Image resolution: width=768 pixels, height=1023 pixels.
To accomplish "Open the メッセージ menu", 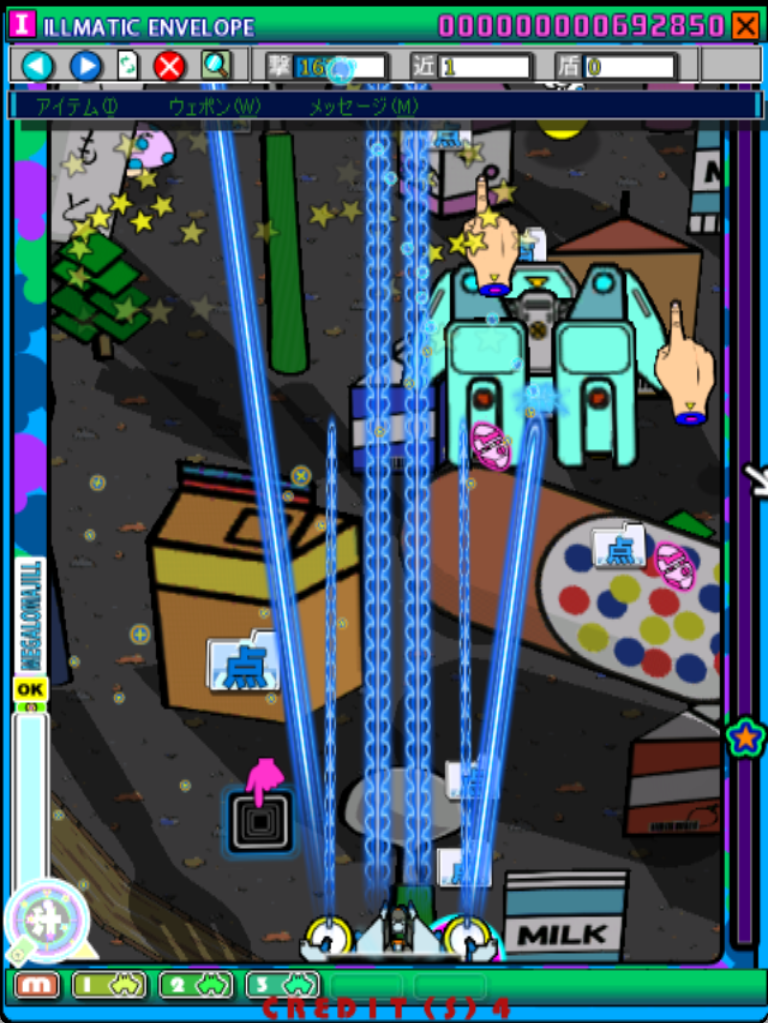I will click(x=362, y=106).
